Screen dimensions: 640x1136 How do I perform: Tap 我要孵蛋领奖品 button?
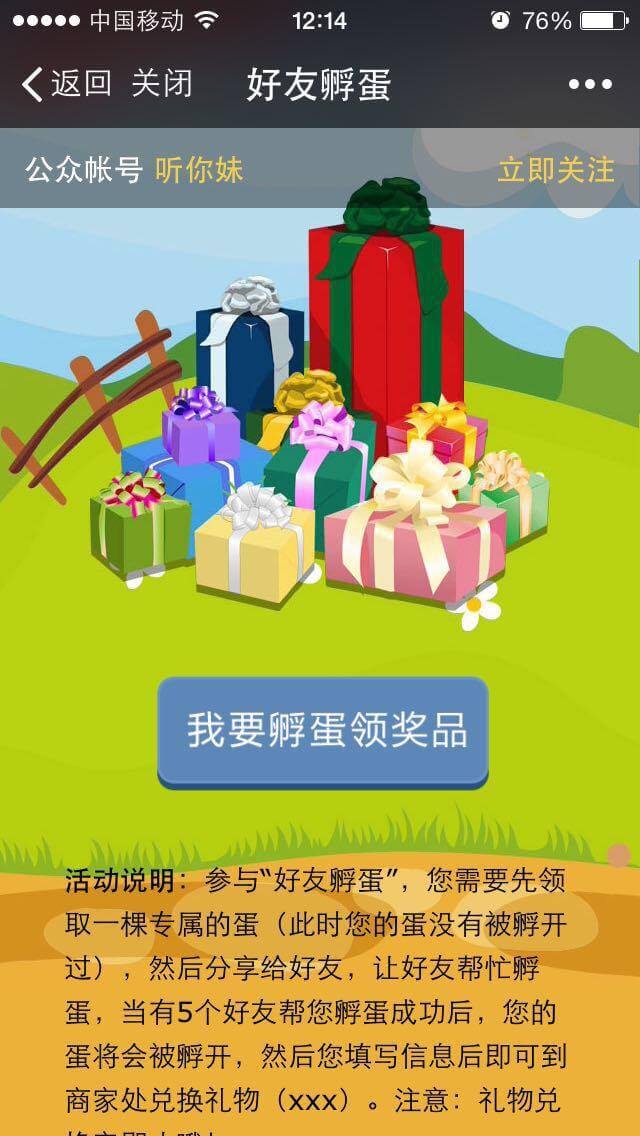(x=323, y=731)
